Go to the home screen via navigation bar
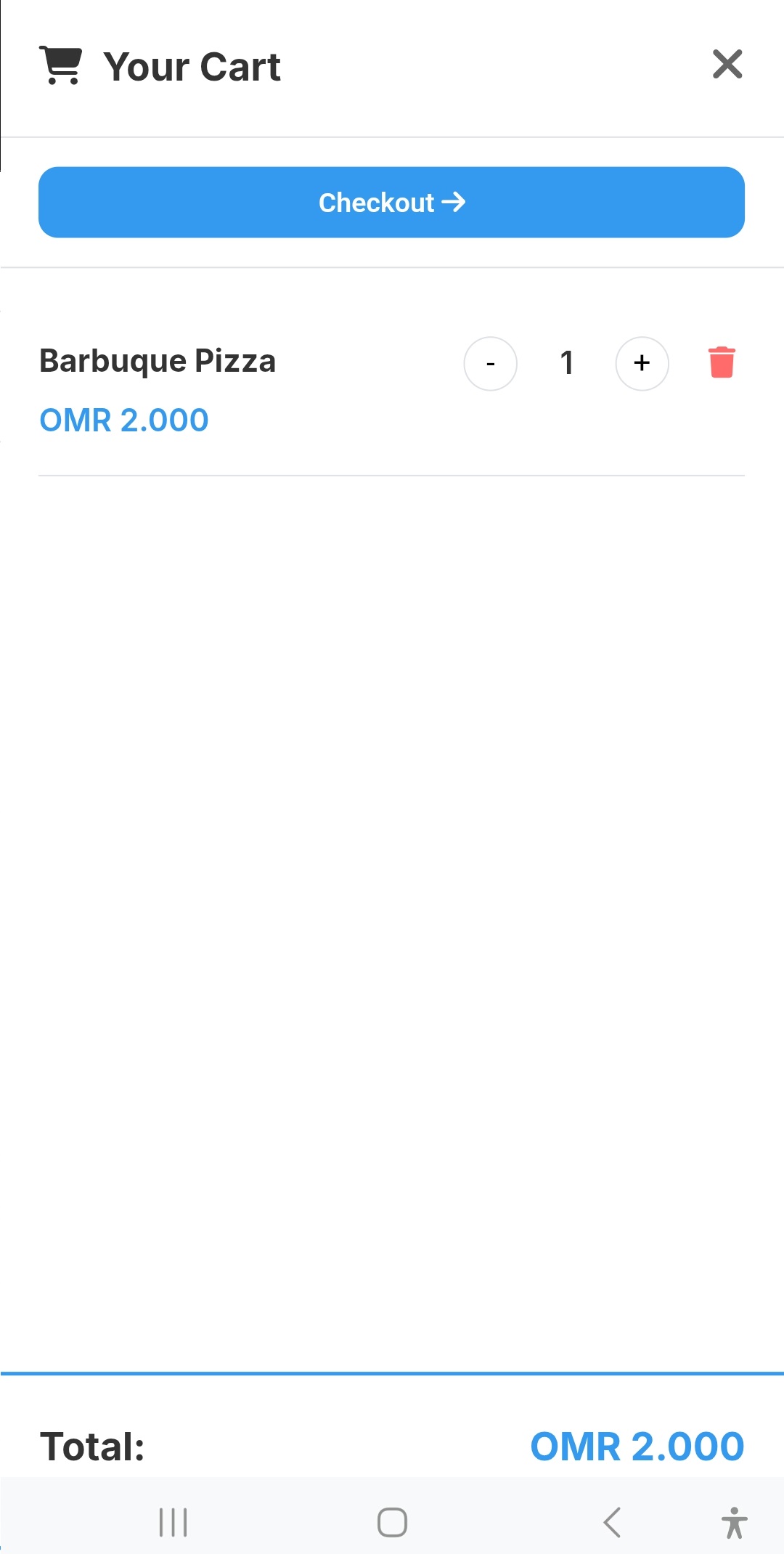 point(392,1522)
